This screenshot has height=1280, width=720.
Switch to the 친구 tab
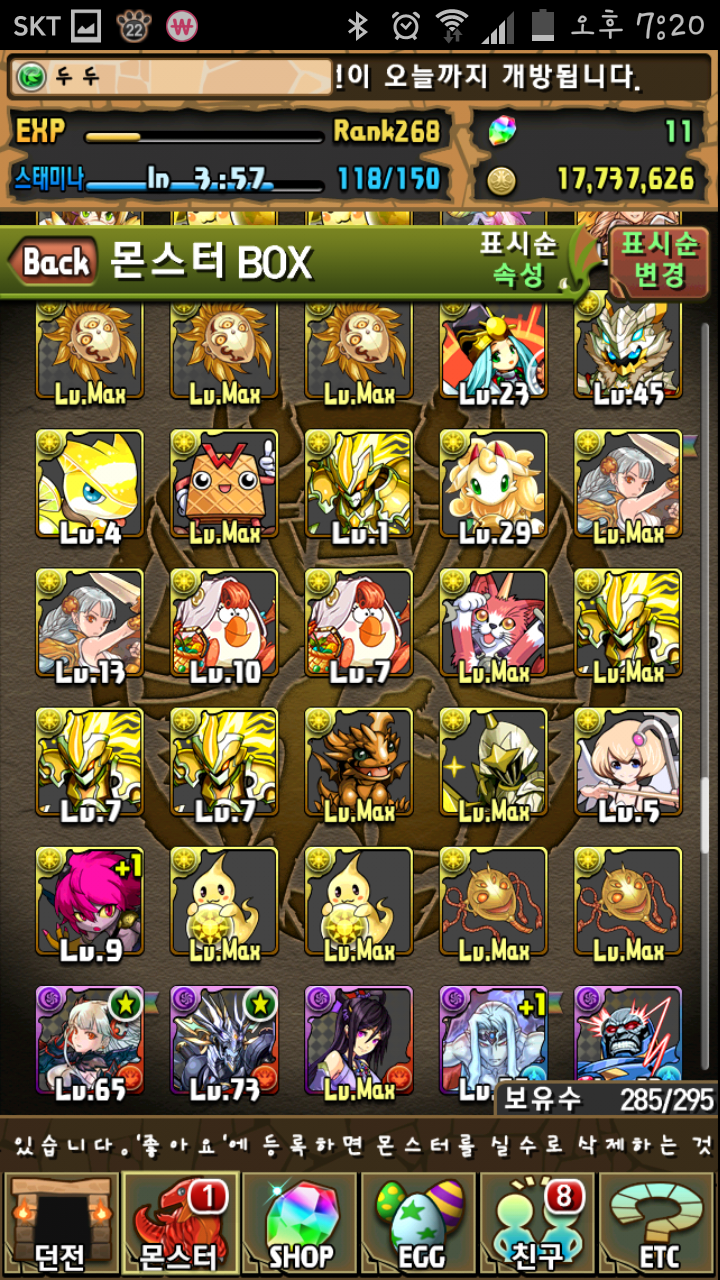(540, 1225)
